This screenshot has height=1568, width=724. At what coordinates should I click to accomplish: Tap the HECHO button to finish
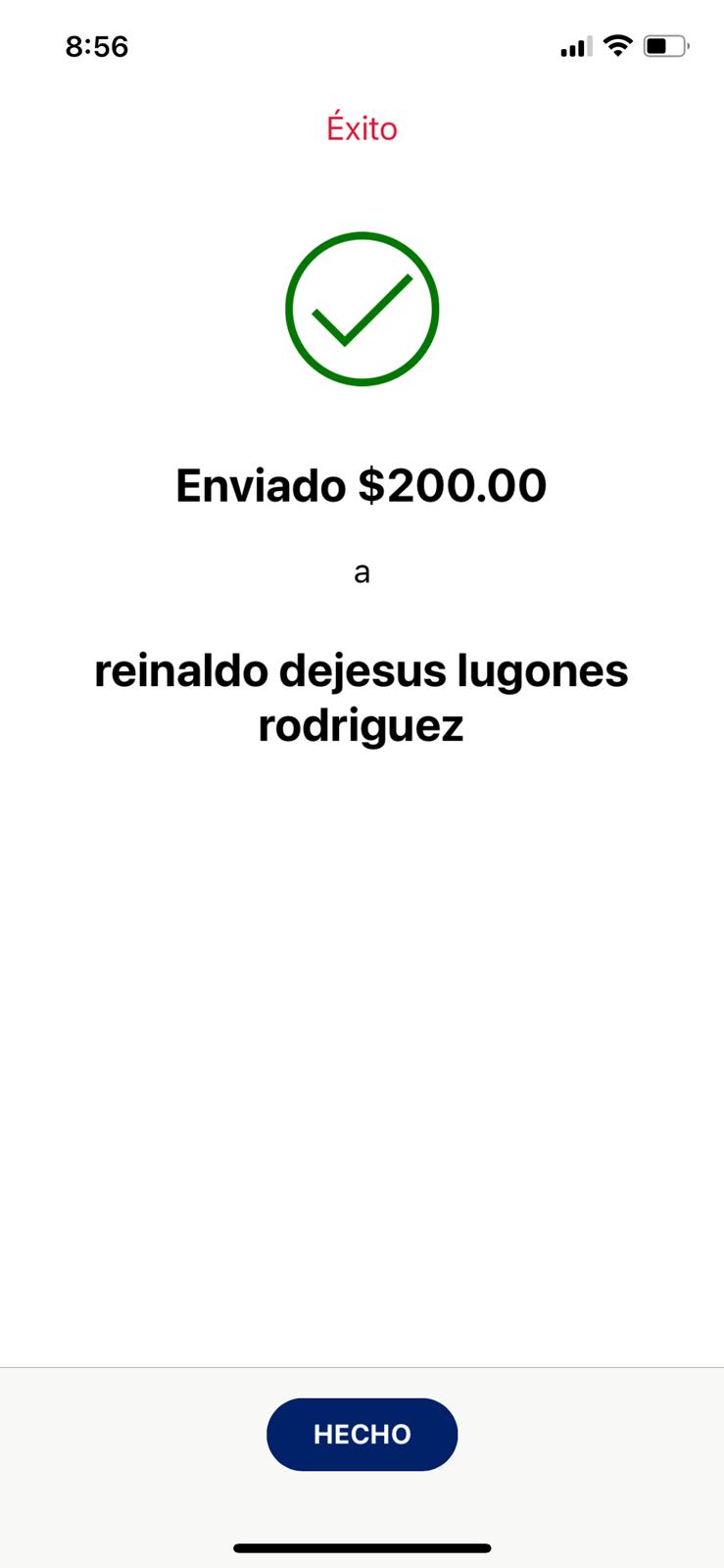coord(362,1434)
